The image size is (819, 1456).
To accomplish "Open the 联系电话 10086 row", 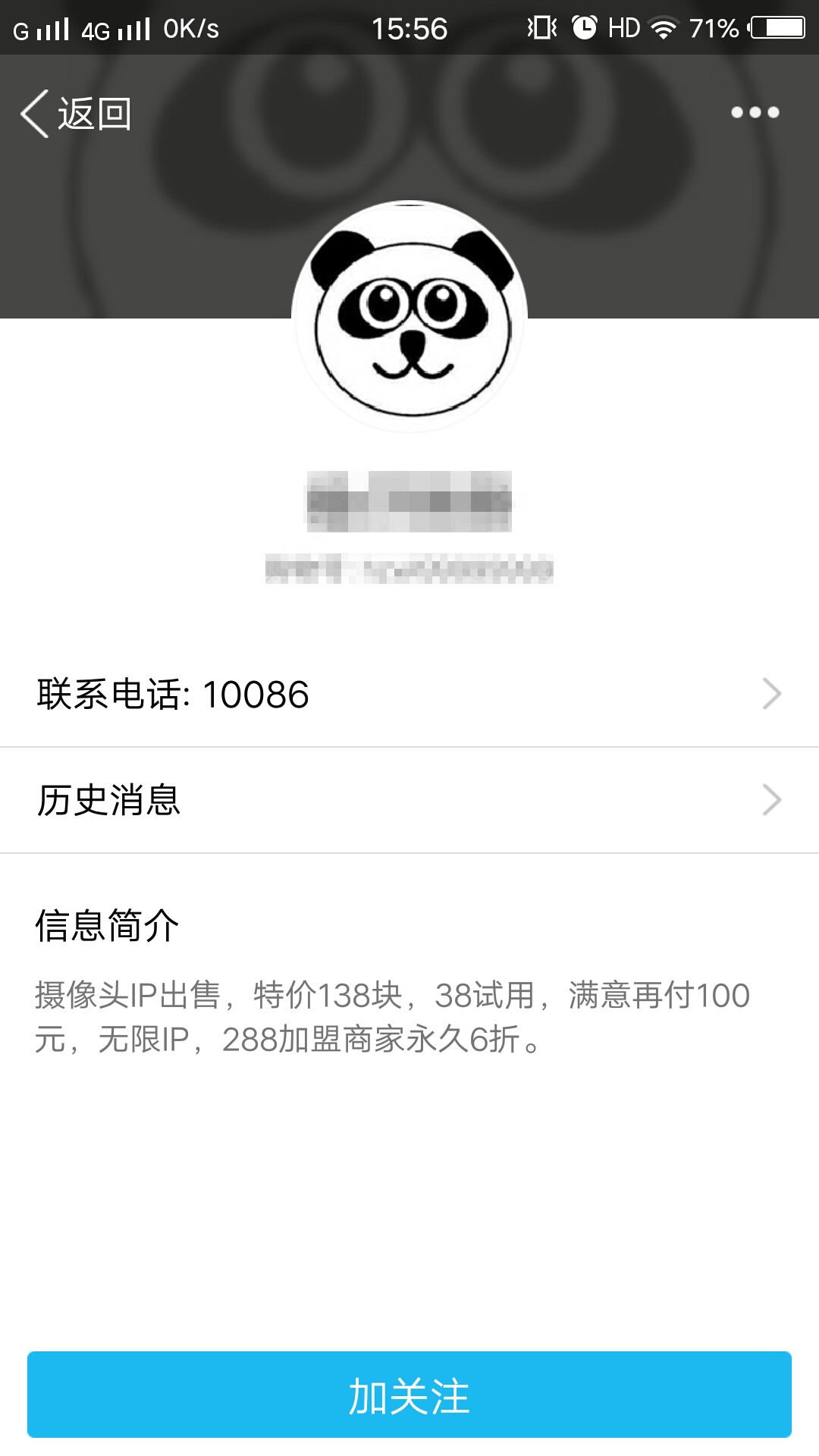I will pos(409,694).
